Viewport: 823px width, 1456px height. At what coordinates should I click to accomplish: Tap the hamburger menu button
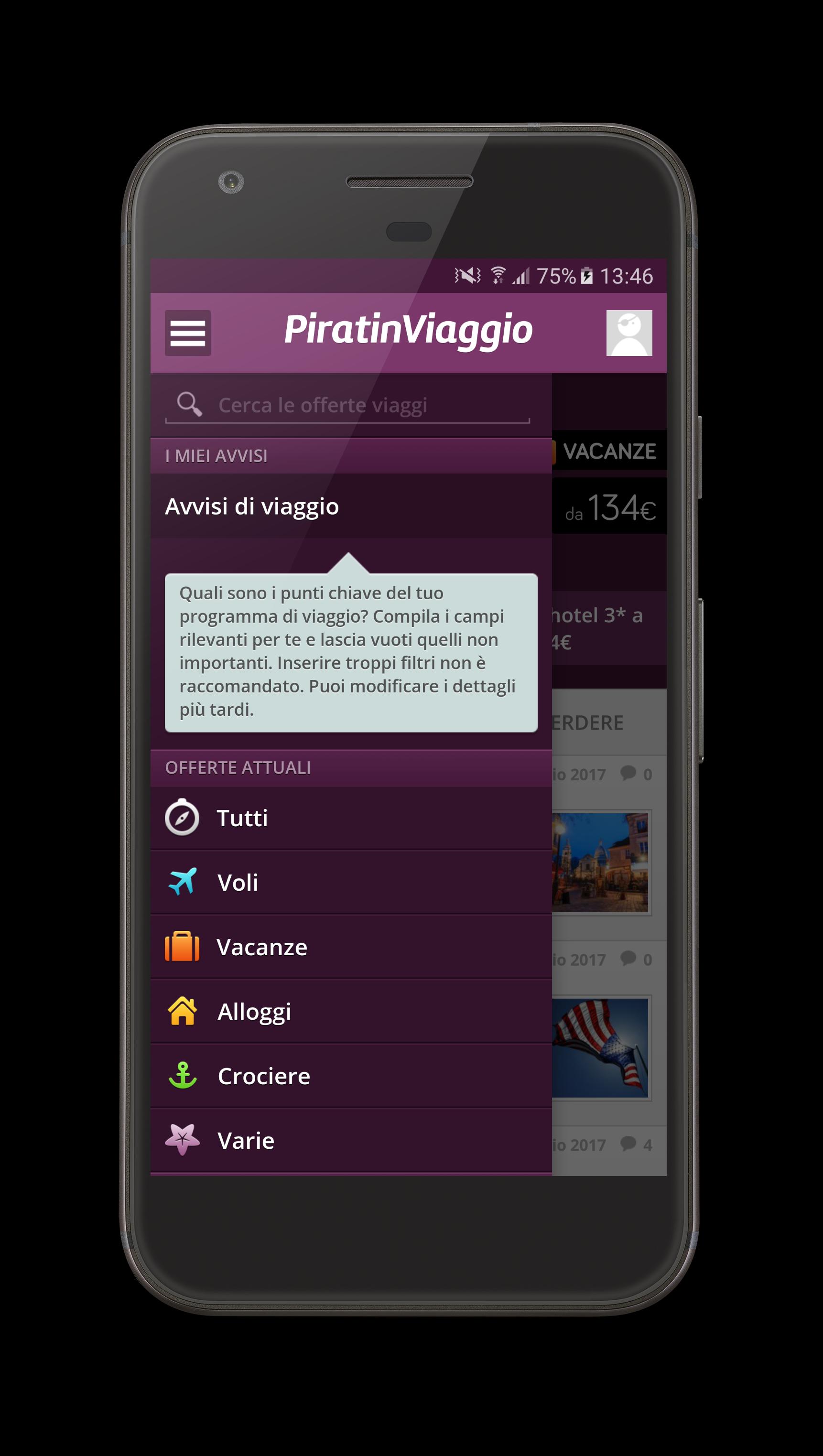tap(188, 333)
